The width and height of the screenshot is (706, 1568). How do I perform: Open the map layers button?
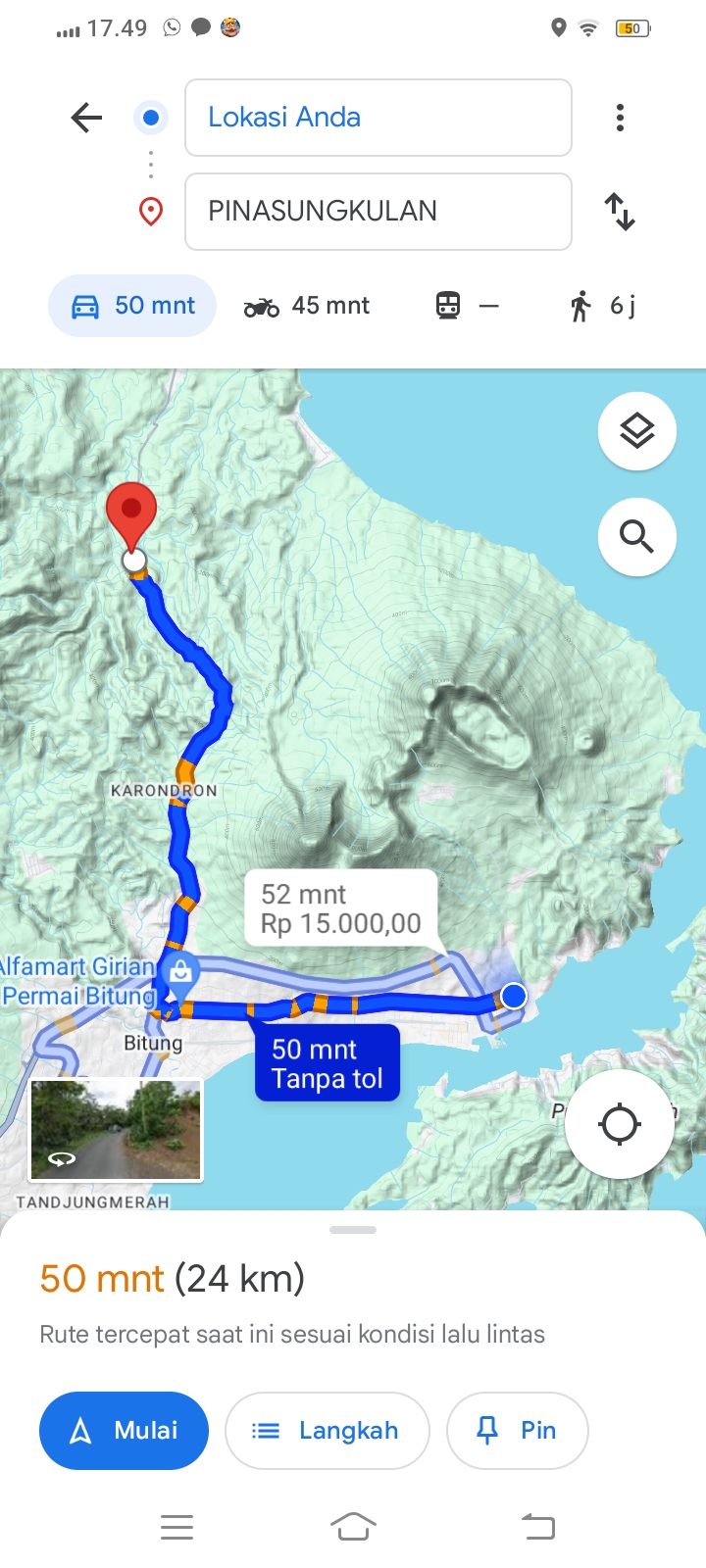[637, 431]
